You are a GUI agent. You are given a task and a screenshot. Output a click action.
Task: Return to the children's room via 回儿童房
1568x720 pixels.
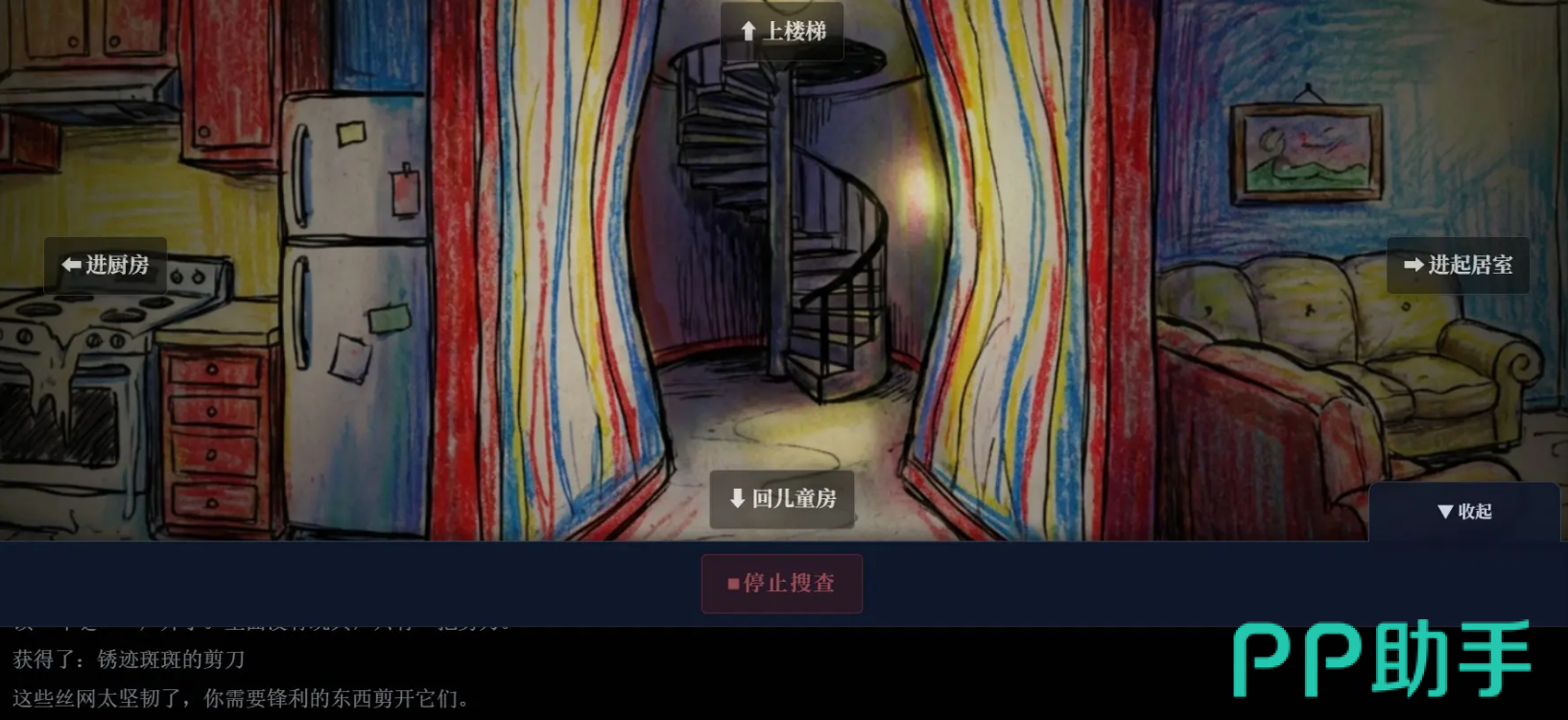click(782, 499)
